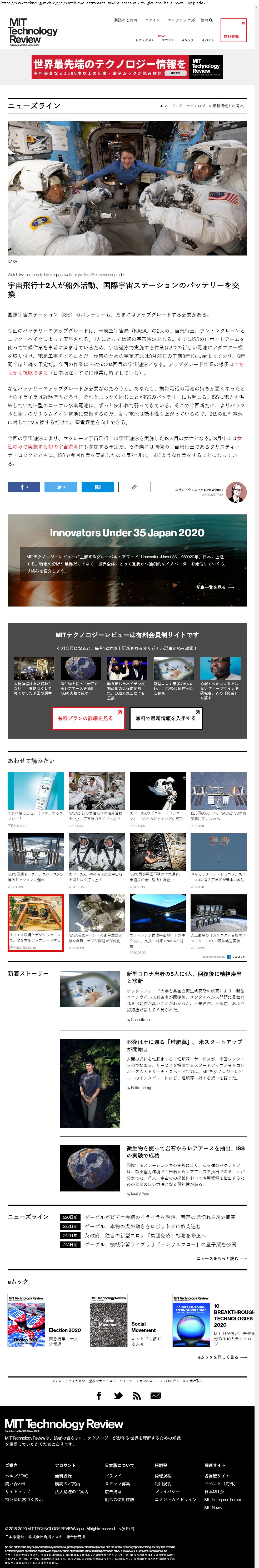Open the ログイン link
Viewport: 259px width, 1568px height.
tap(152, 20)
